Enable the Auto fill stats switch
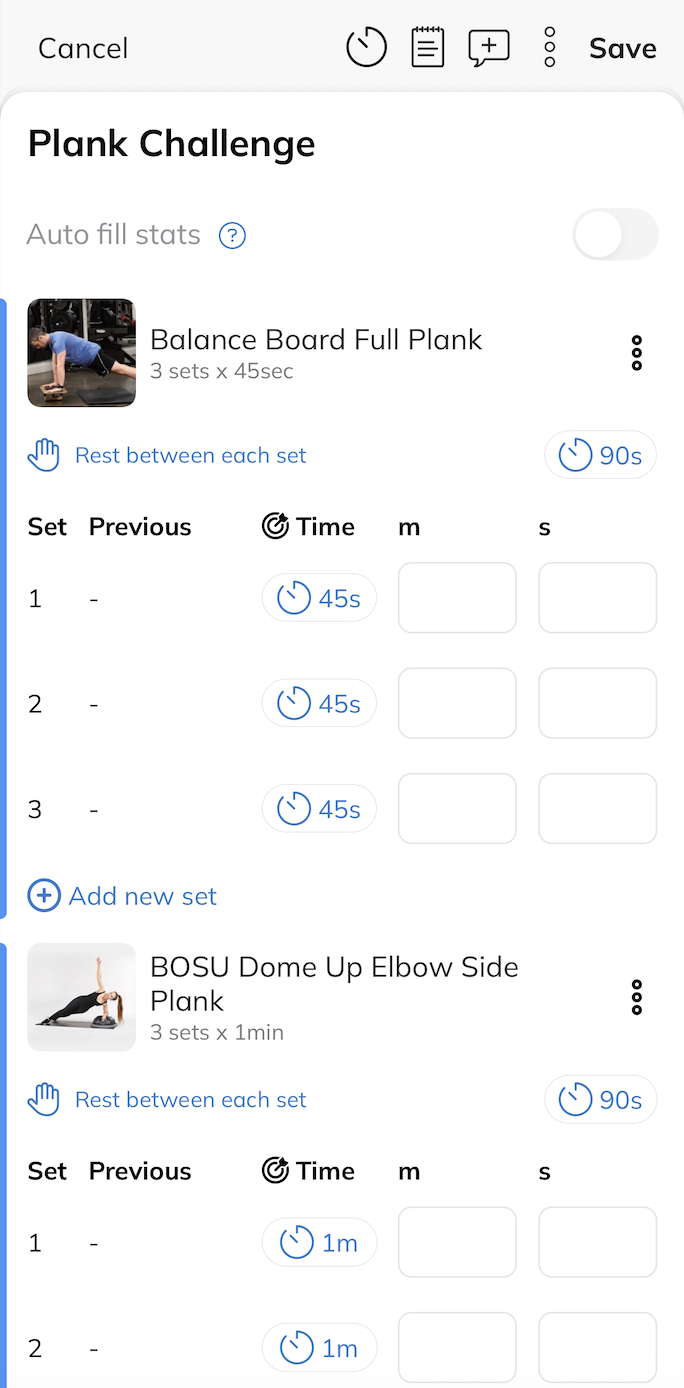The image size is (684, 1388). (615, 235)
